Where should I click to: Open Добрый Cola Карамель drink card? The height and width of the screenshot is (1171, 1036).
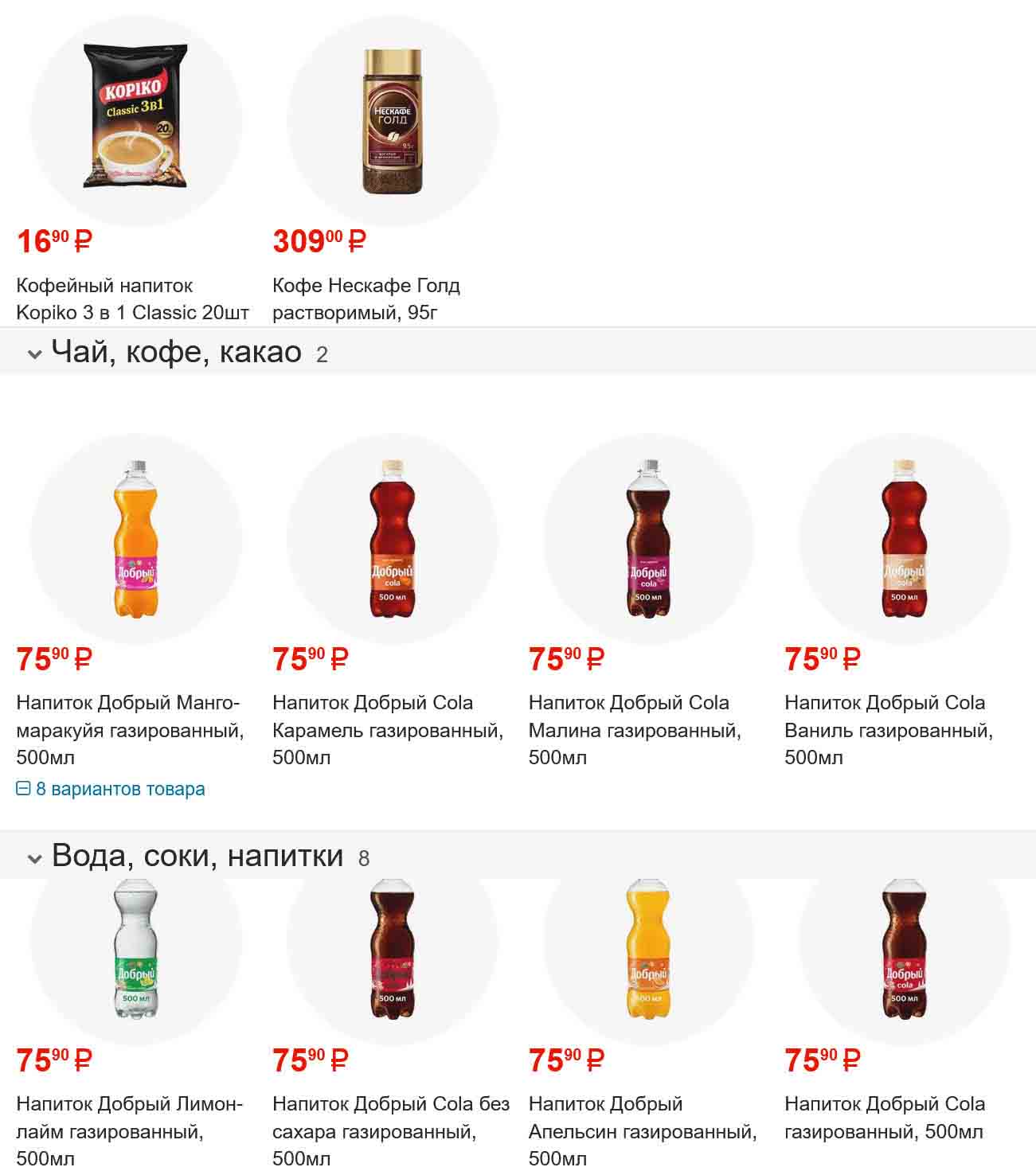coord(387,729)
